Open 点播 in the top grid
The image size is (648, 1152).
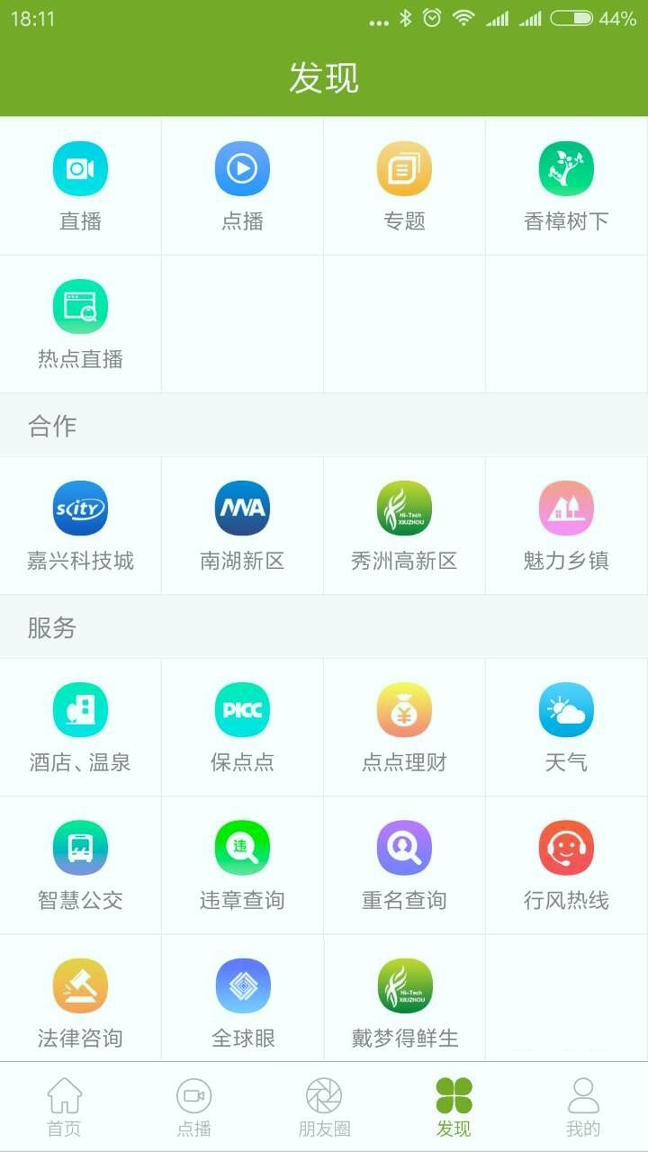tap(242, 186)
